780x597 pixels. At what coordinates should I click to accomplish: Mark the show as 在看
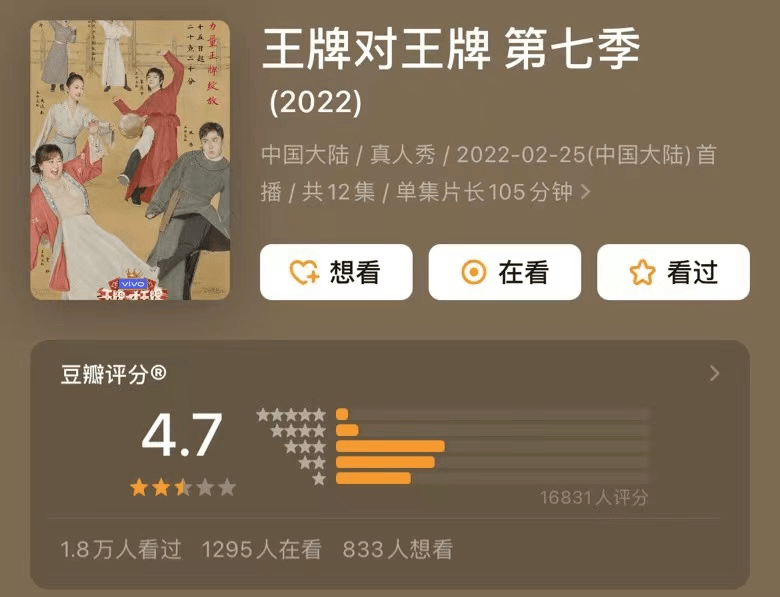click(505, 272)
